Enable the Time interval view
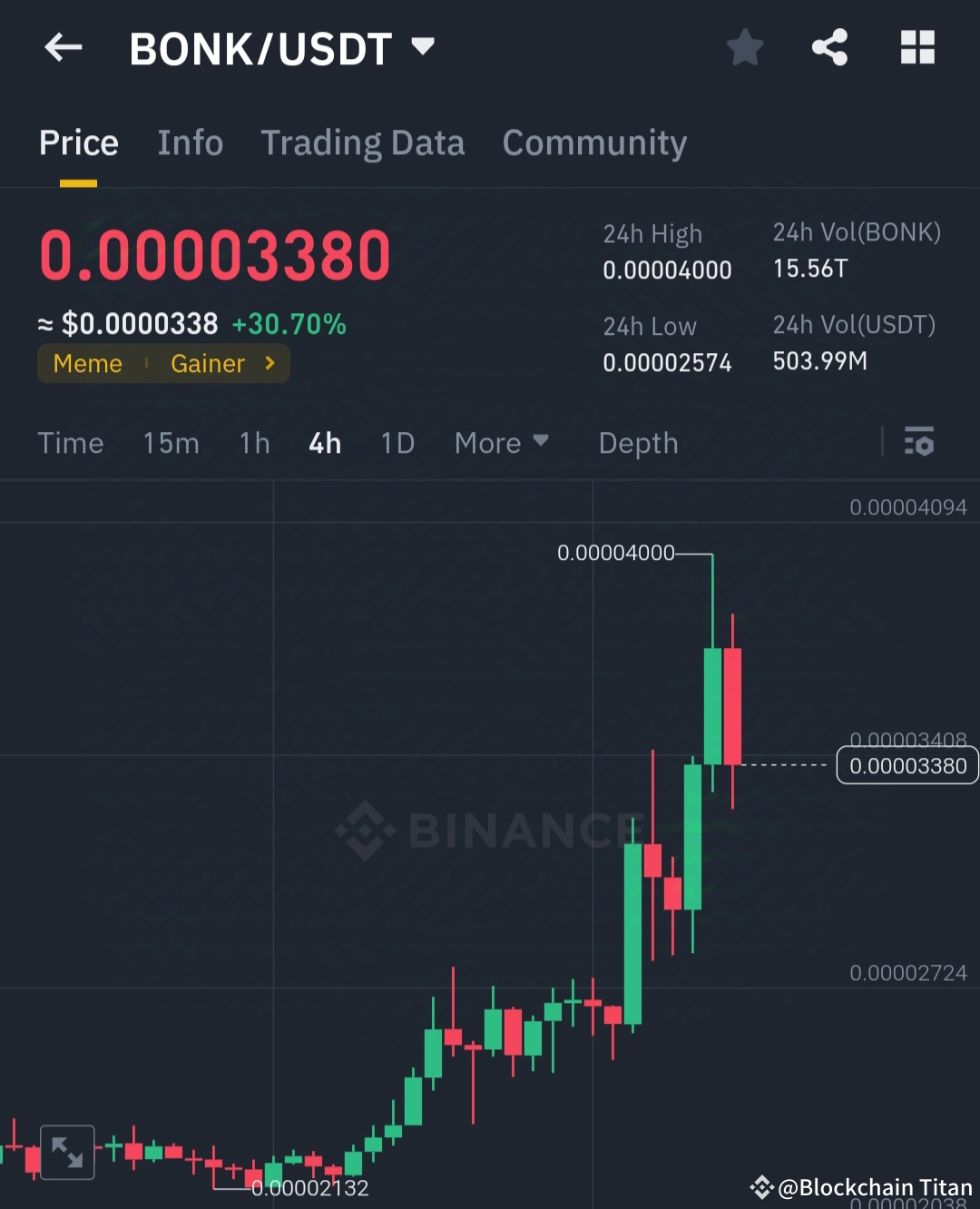980x1209 pixels. 71,443
